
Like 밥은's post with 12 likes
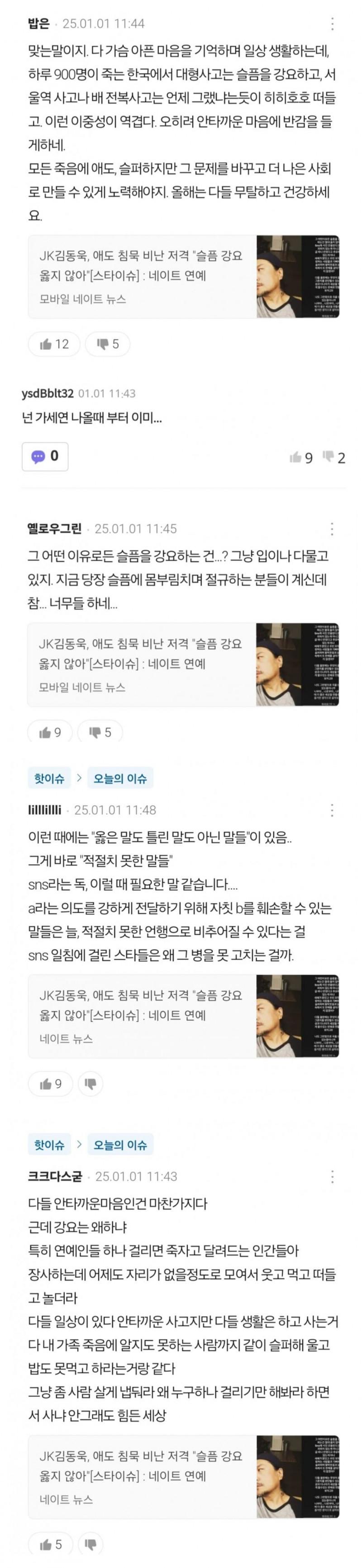(x=54, y=344)
